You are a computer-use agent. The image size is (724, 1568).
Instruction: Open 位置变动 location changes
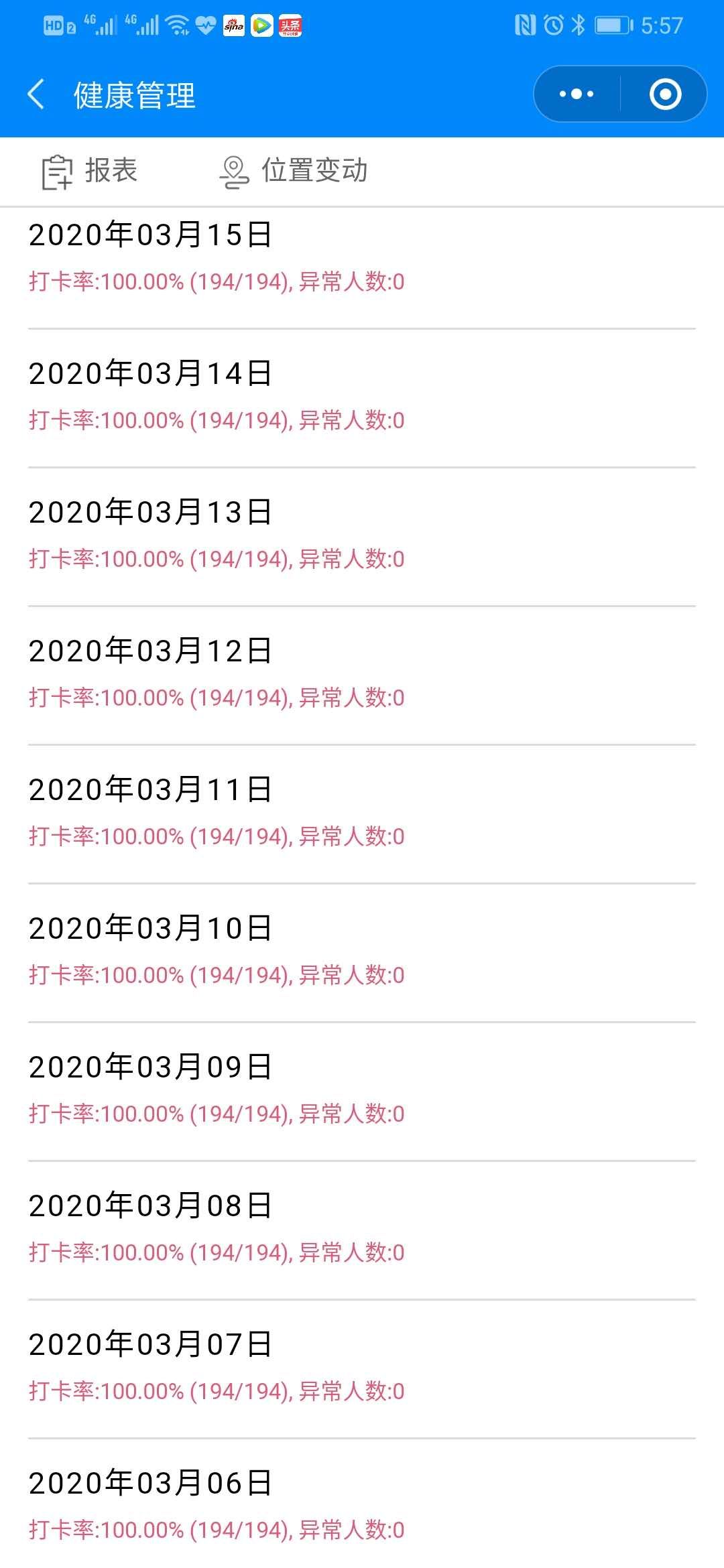(294, 172)
